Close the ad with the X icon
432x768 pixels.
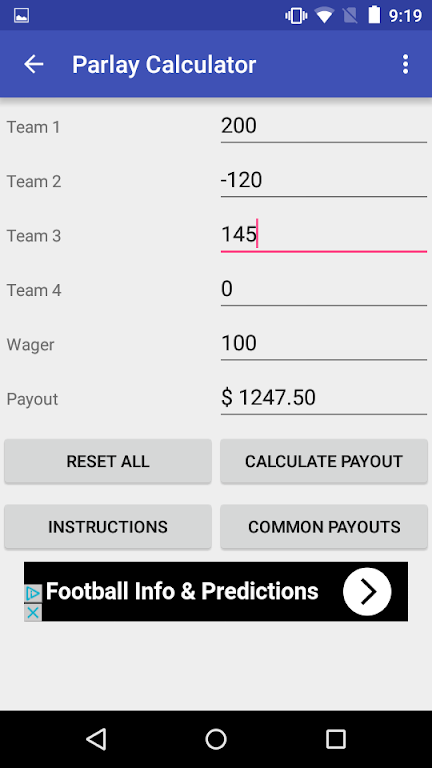pyautogui.click(x=33, y=613)
